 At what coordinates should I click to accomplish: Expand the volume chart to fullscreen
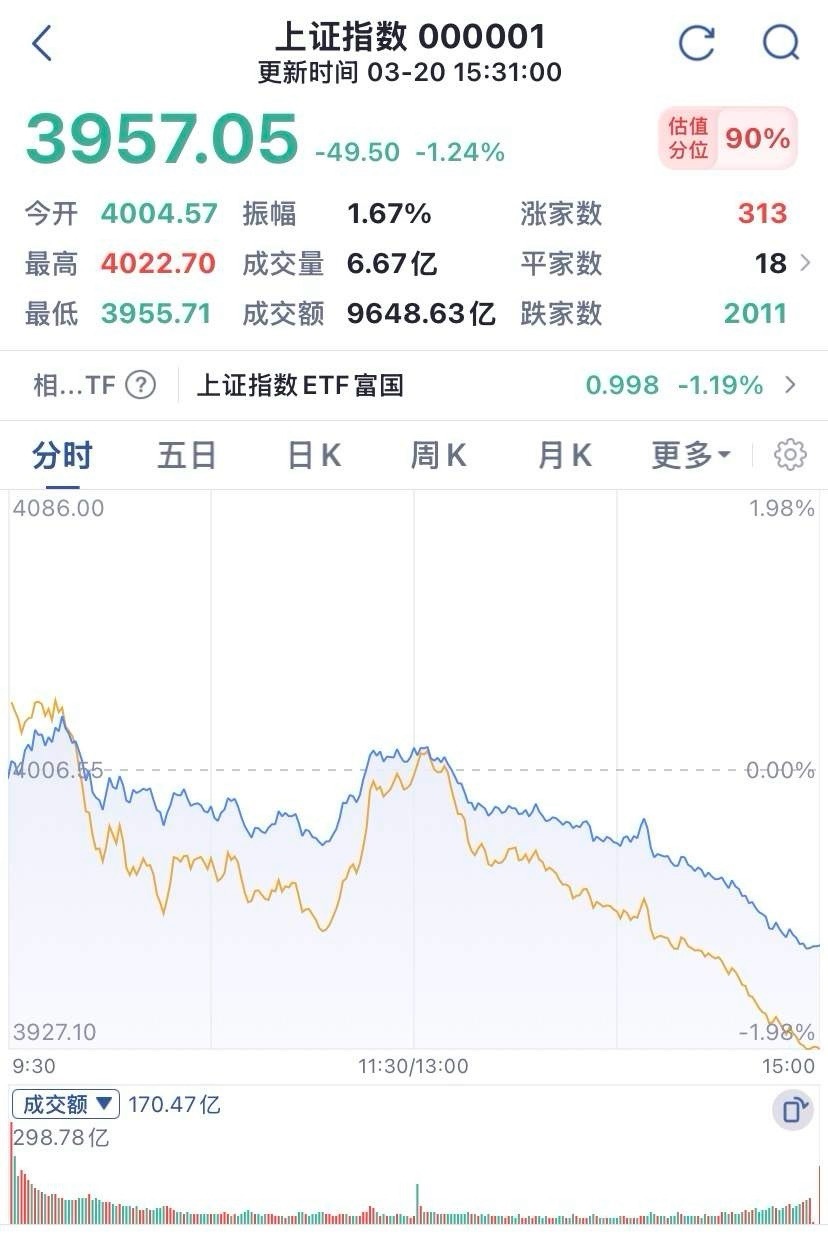pyautogui.click(x=795, y=1110)
